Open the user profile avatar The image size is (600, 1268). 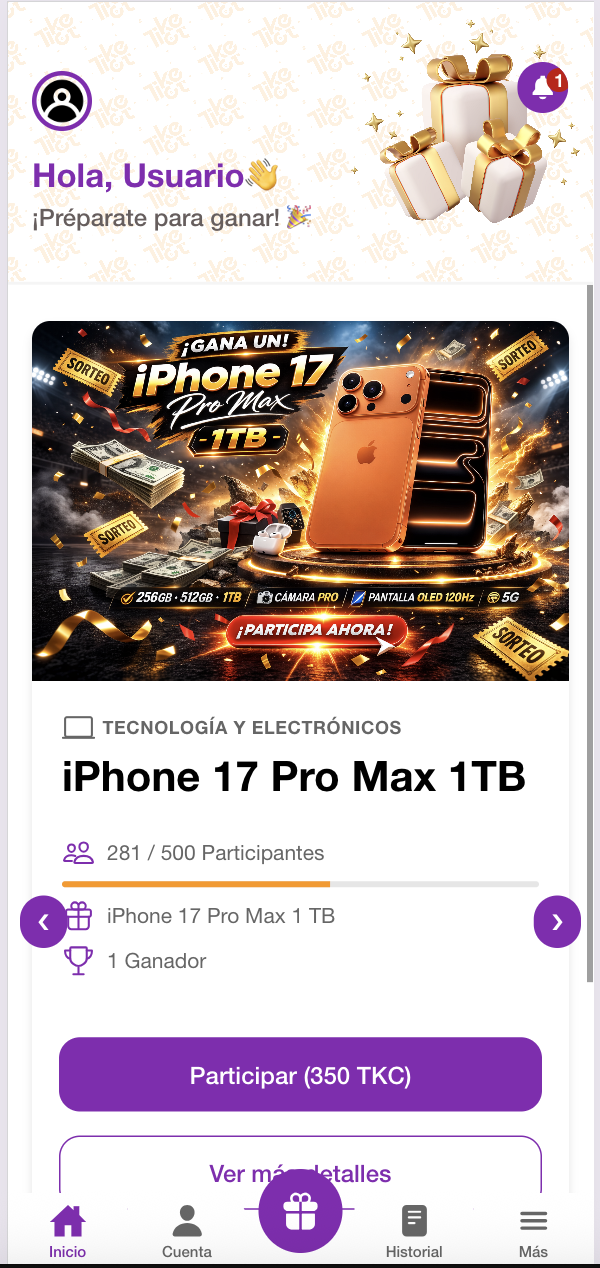pyautogui.click(x=62, y=101)
